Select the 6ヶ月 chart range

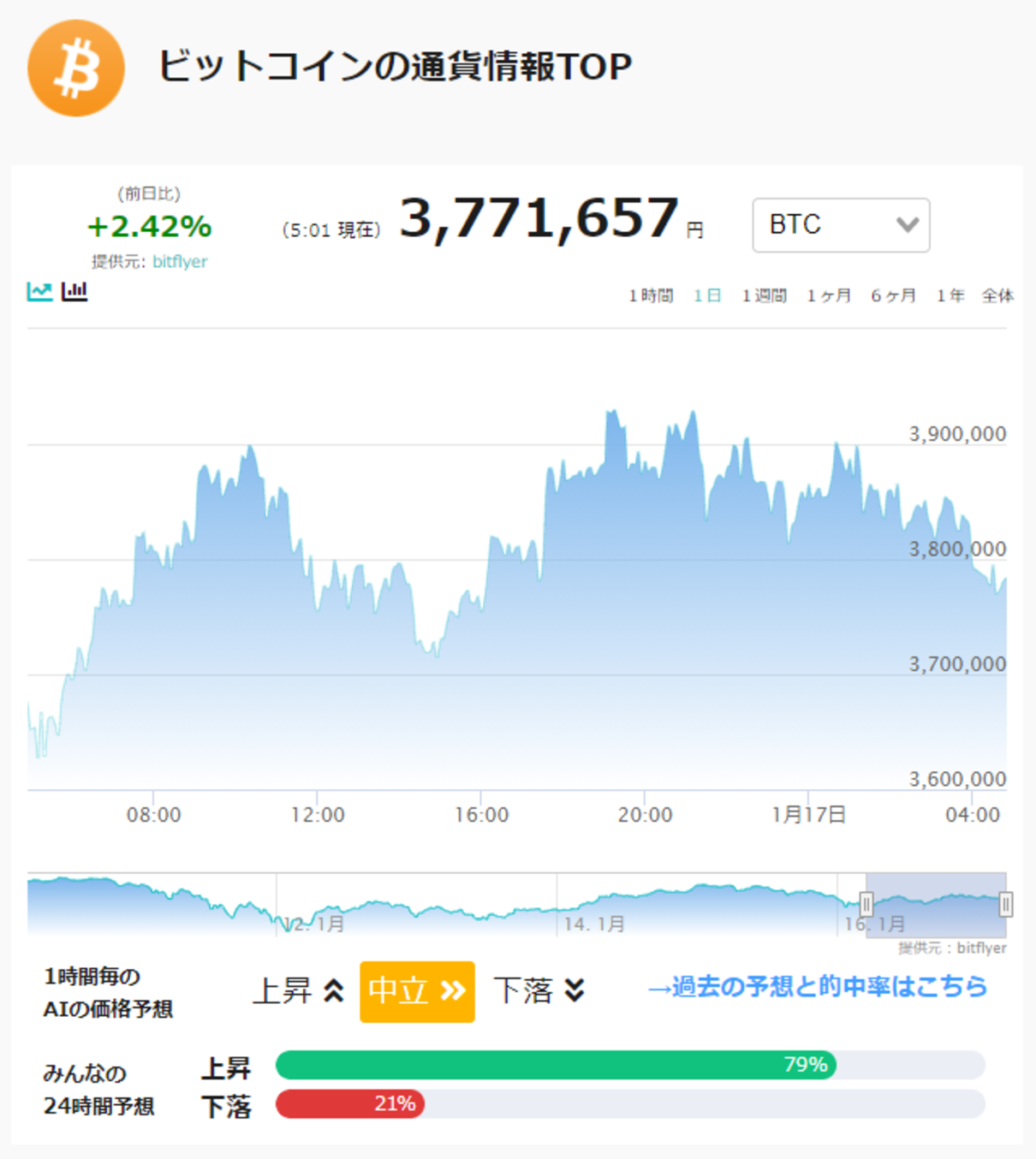893,296
